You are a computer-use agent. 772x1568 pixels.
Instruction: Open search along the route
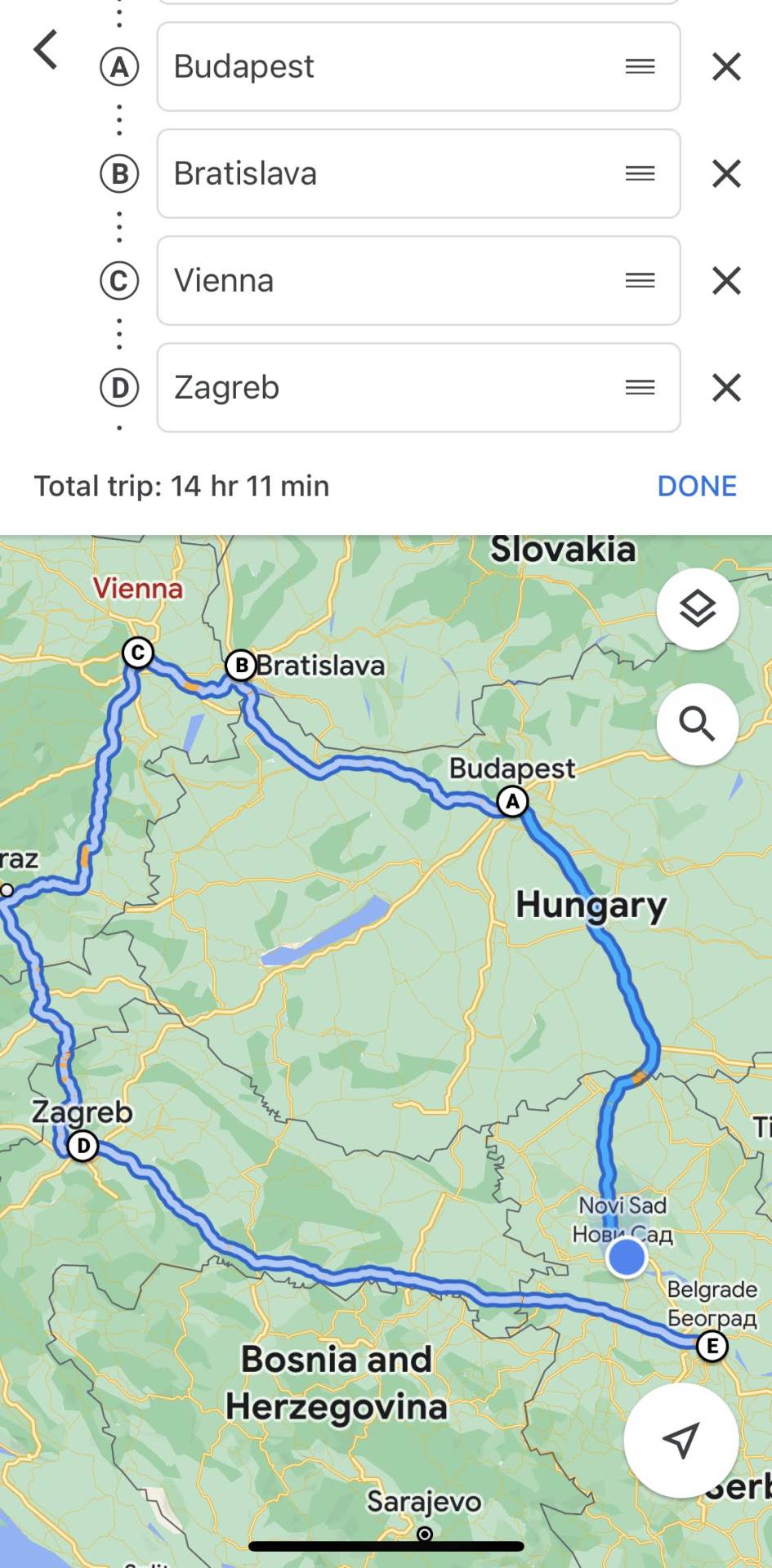pyautogui.click(x=697, y=724)
